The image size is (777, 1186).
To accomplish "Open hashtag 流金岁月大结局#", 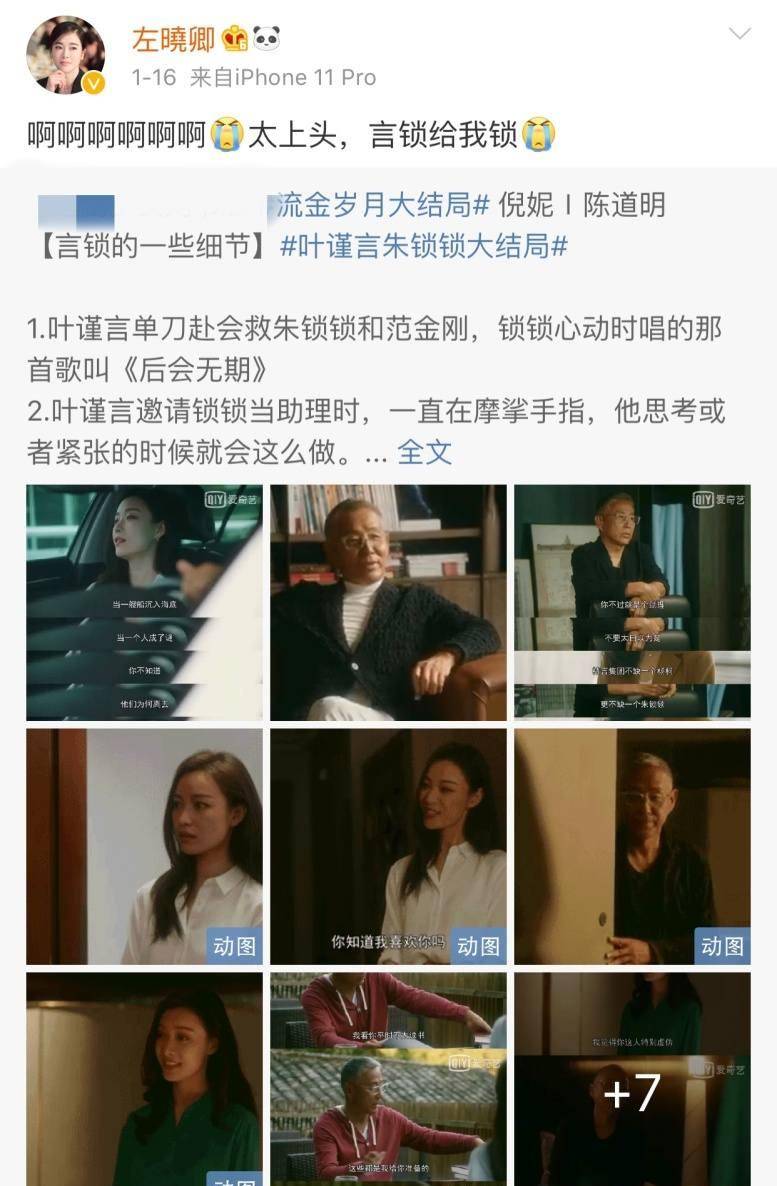I will point(382,206).
